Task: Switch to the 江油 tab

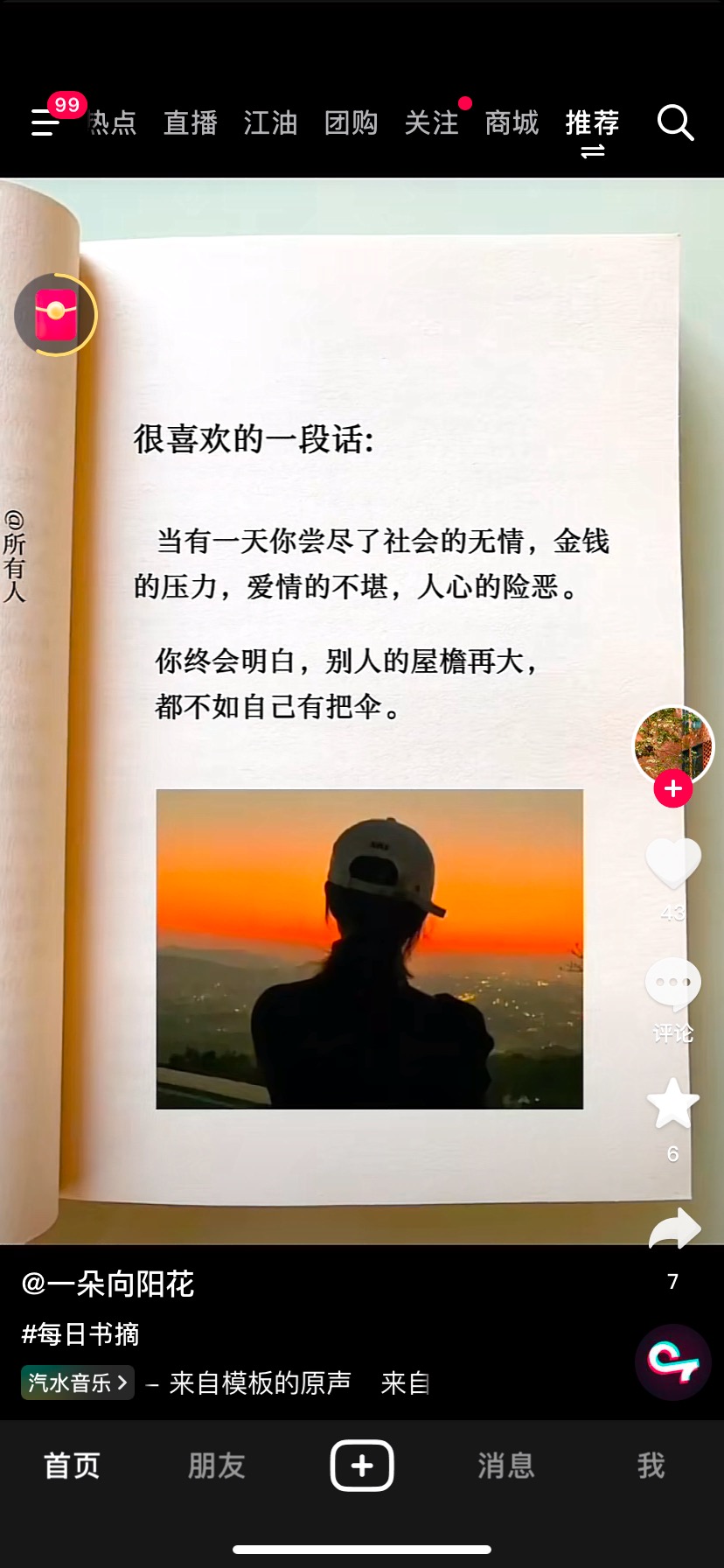Action: point(271,122)
